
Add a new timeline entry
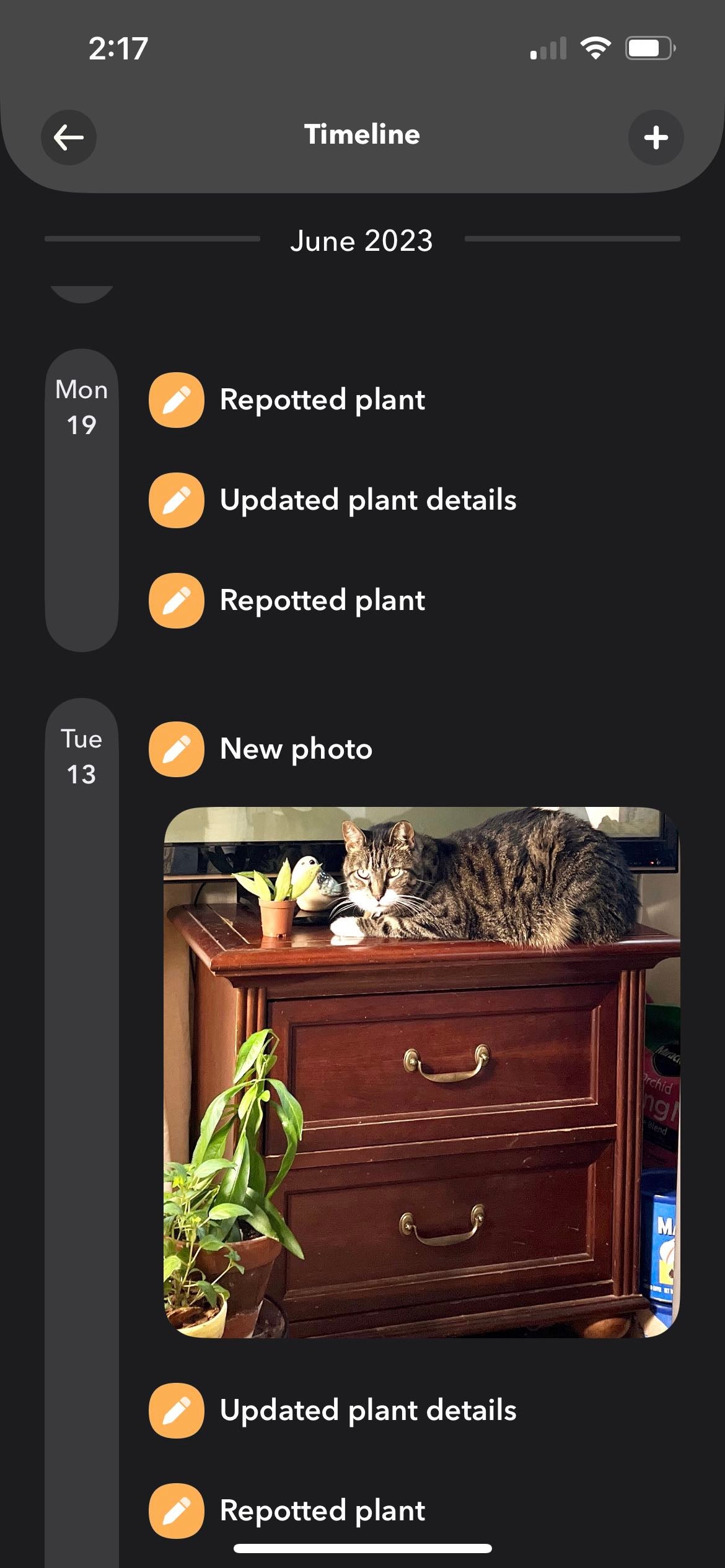click(x=656, y=137)
